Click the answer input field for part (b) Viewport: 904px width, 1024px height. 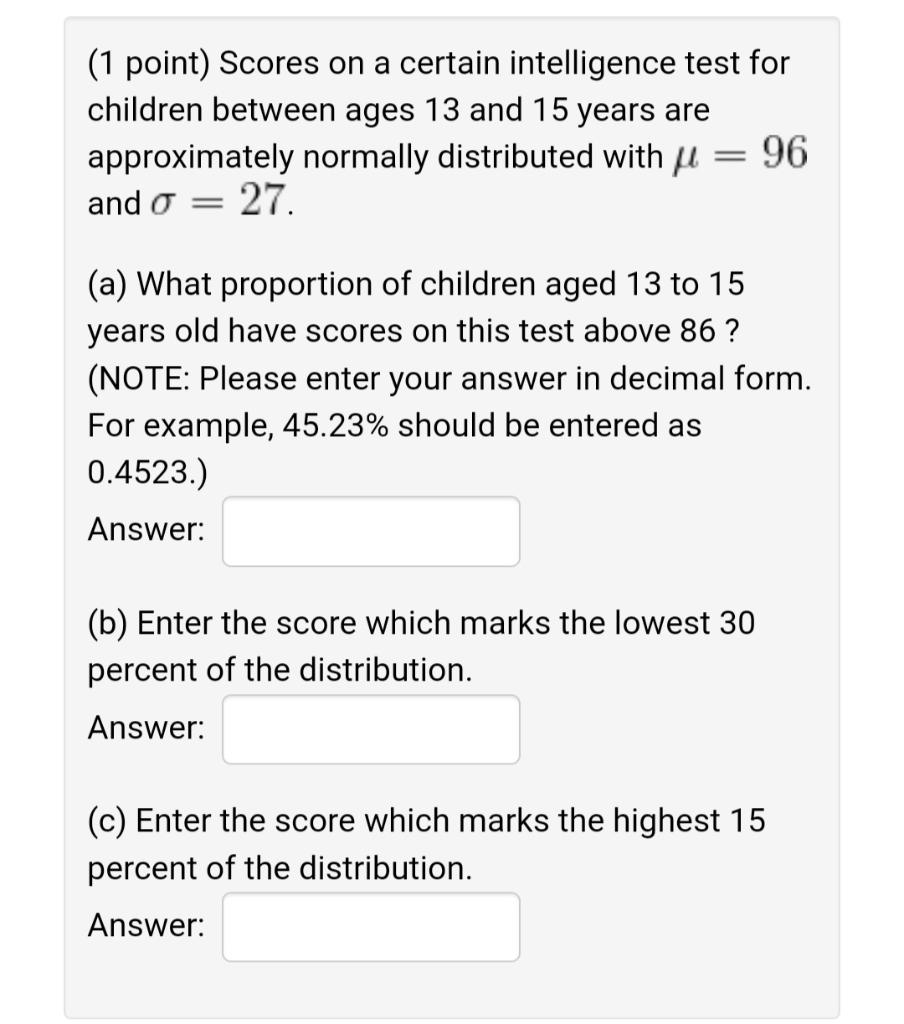pos(370,729)
